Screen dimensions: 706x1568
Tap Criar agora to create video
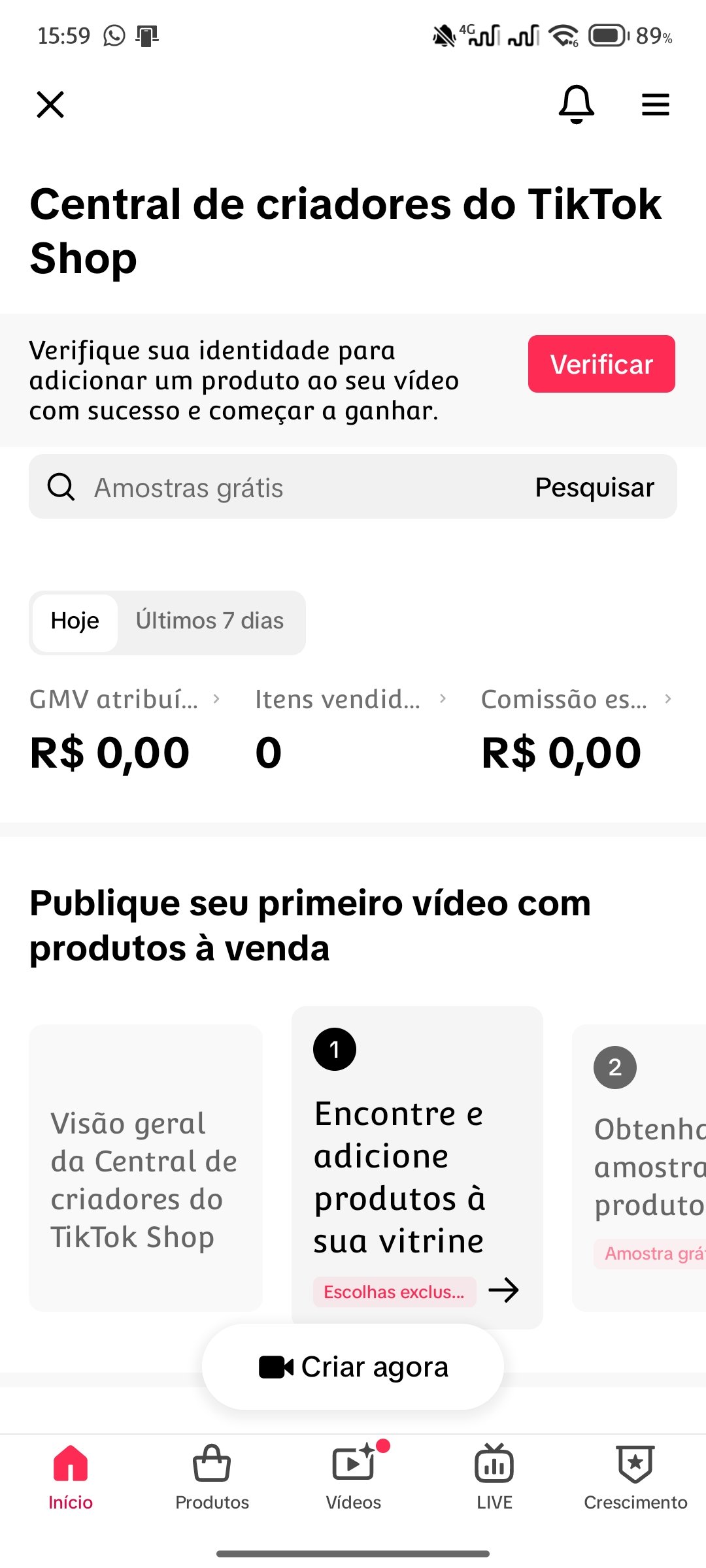point(353,1367)
